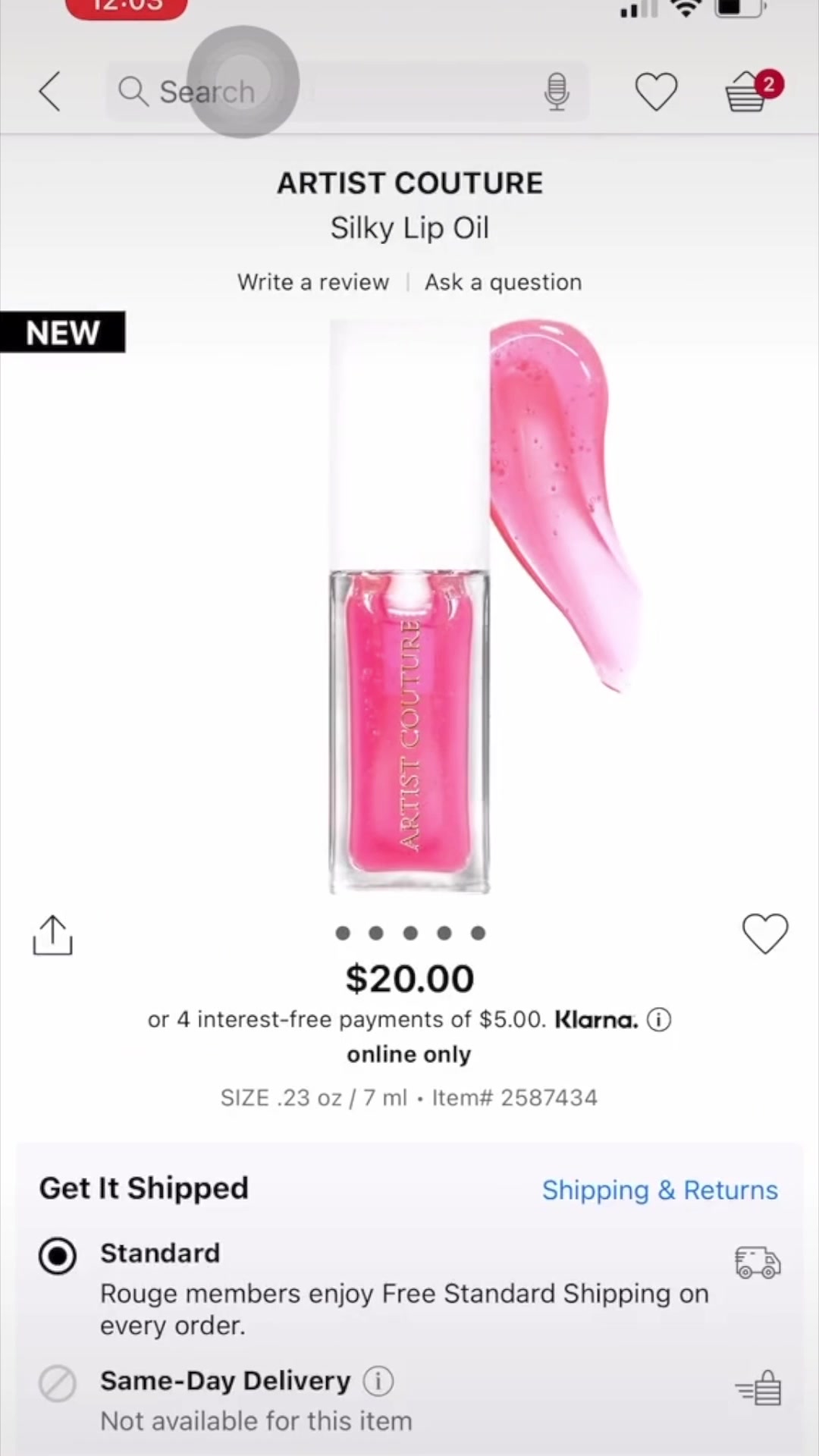Viewport: 819px width, 1456px height.
Task: Ask a question about this product
Action: (503, 282)
